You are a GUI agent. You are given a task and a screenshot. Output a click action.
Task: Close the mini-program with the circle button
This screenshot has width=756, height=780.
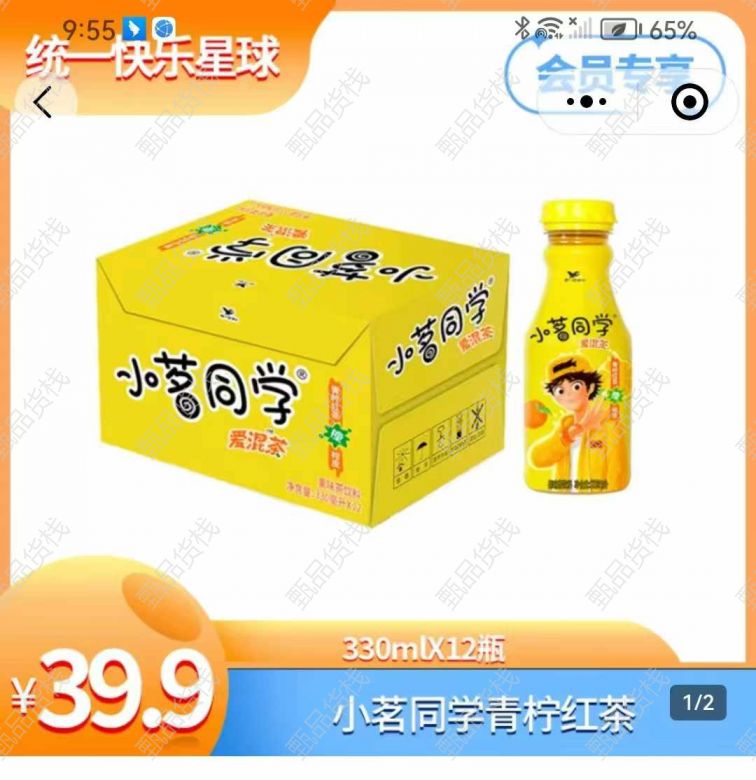pyautogui.click(x=689, y=101)
